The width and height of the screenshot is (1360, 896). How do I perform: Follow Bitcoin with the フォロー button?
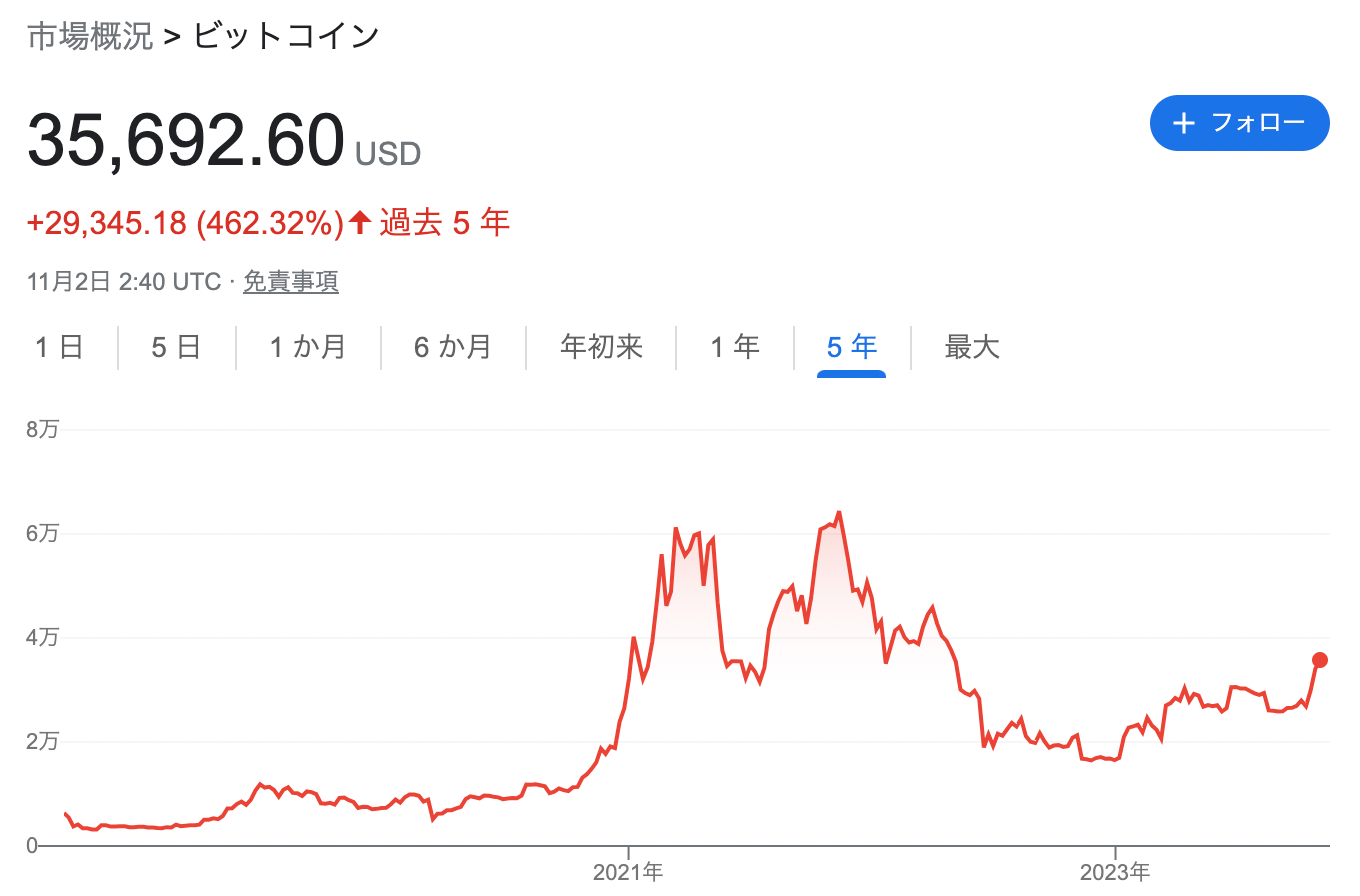click(x=1239, y=123)
